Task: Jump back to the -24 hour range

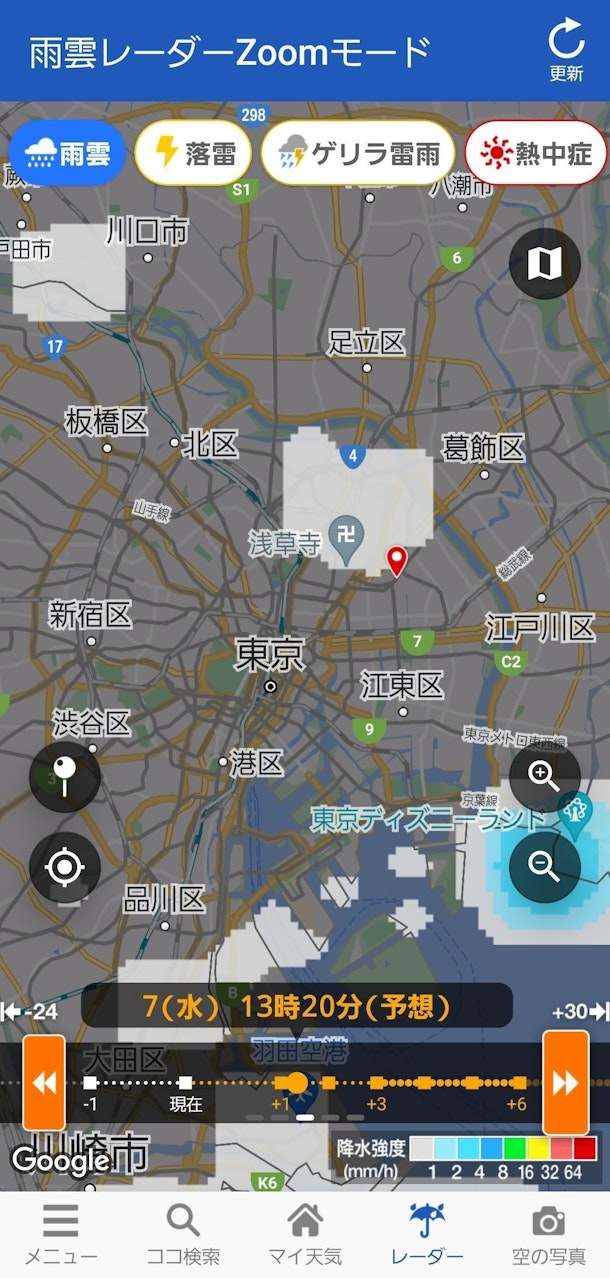Action: [x=30, y=1011]
